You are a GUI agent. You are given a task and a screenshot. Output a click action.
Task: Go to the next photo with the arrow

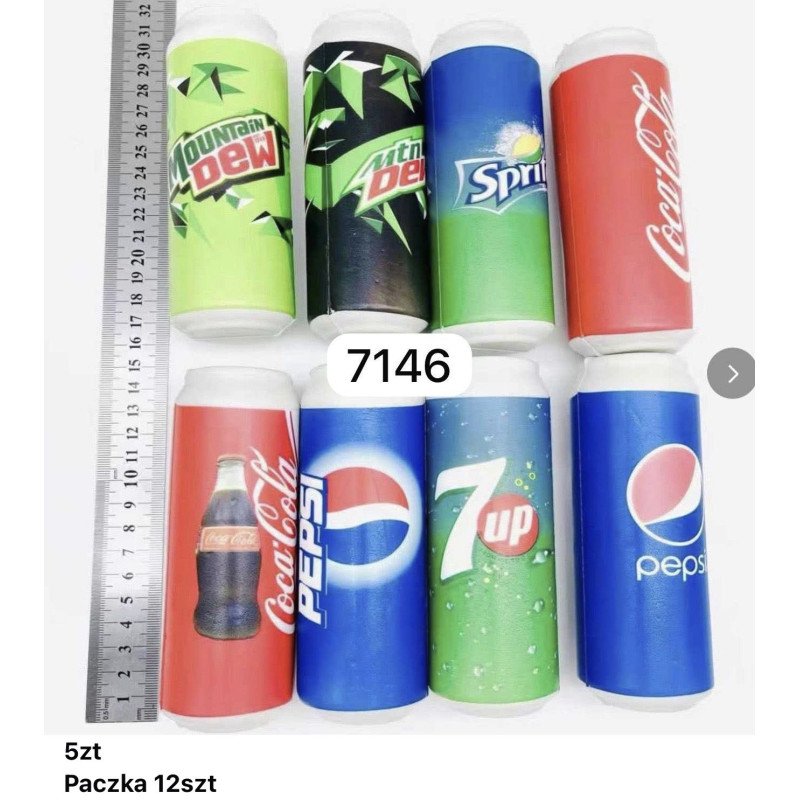point(732,374)
